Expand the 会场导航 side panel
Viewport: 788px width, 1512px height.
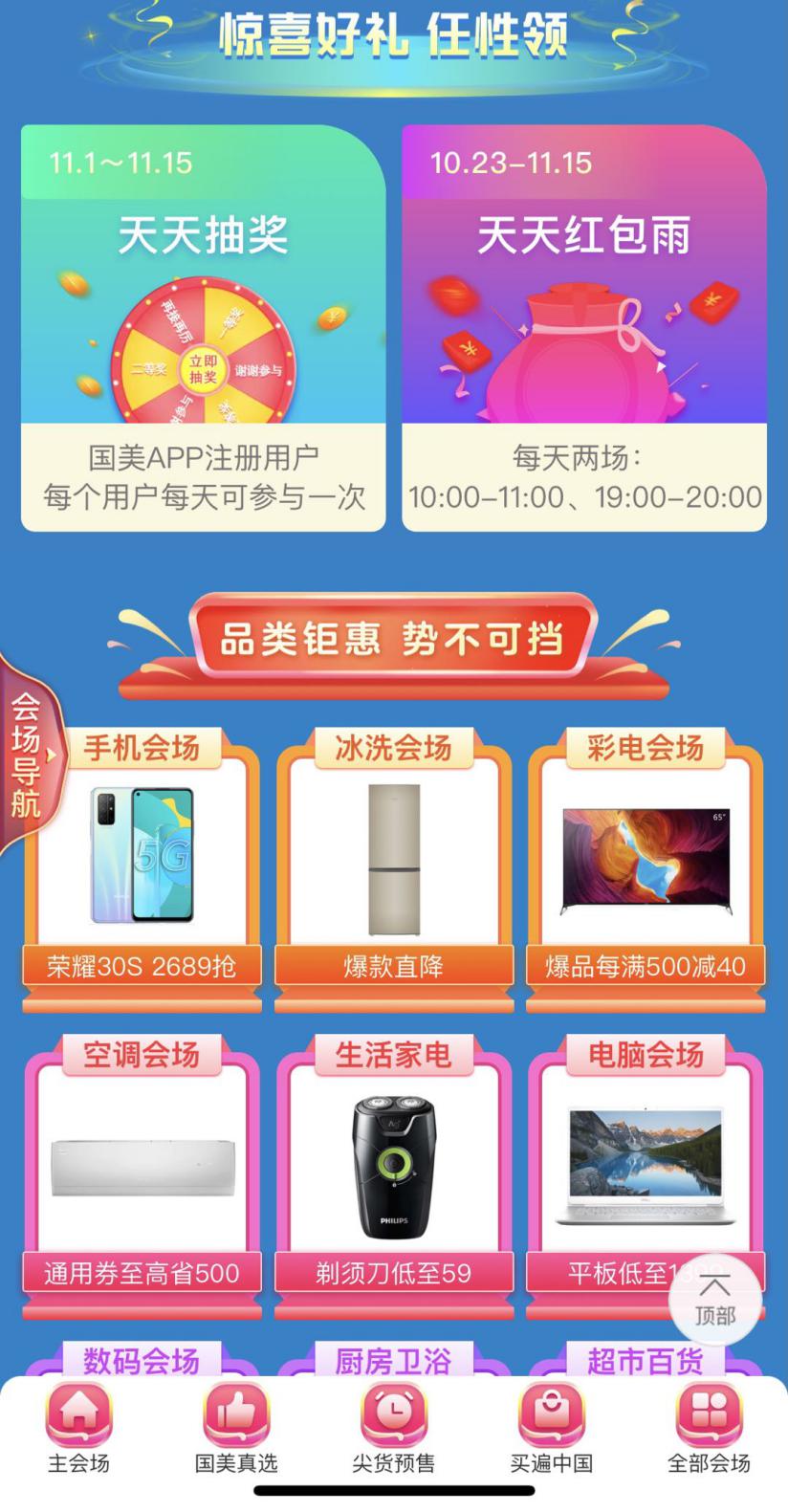(x=27, y=756)
